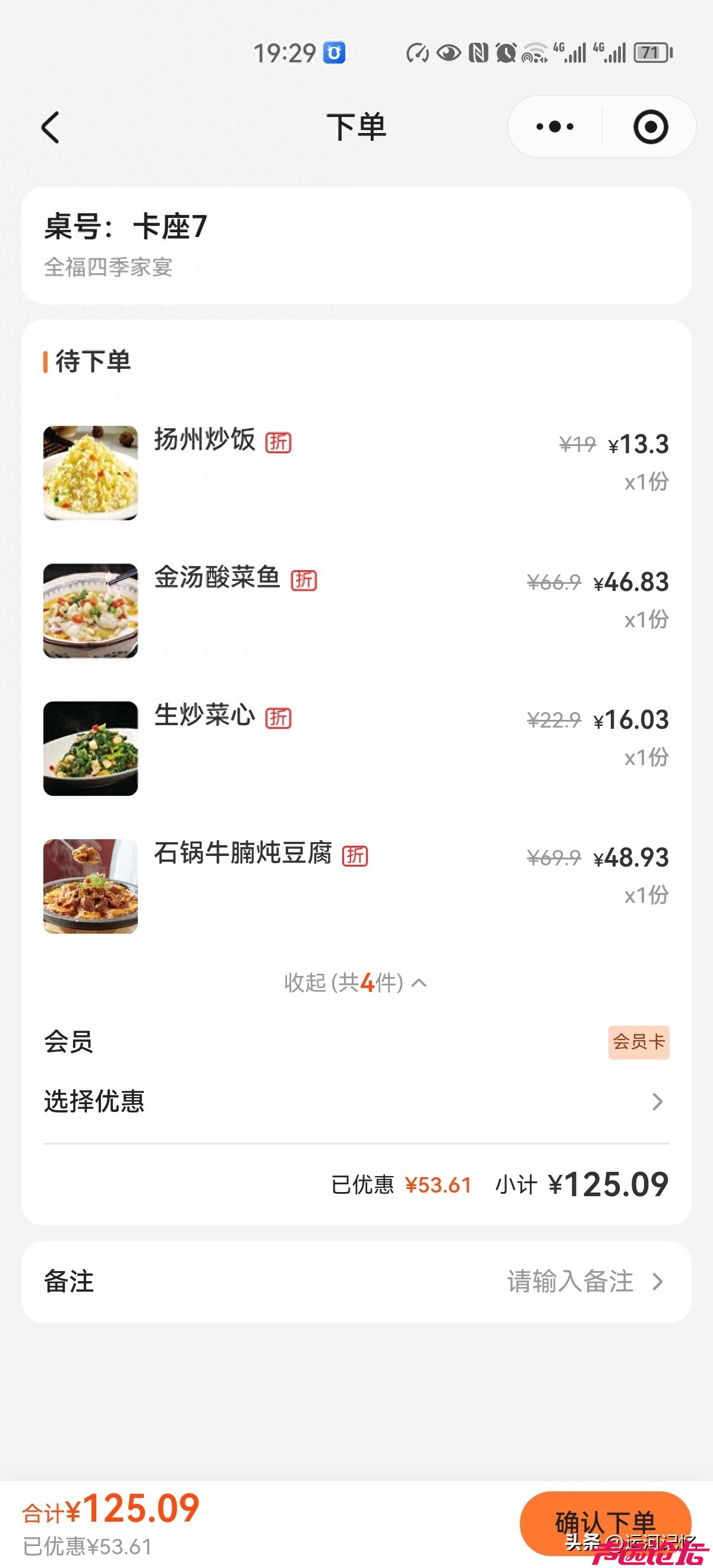Tap the 下单 title in the header
The width and height of the screenshot is (713, 1568).
[x=355, y=127]
